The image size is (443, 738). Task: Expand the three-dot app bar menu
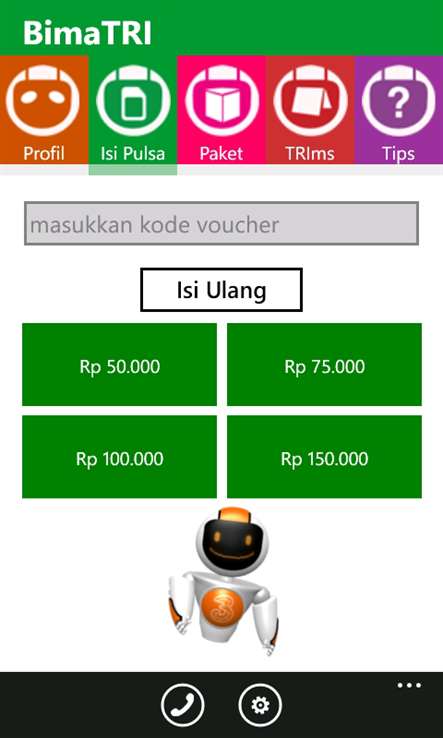409,685
